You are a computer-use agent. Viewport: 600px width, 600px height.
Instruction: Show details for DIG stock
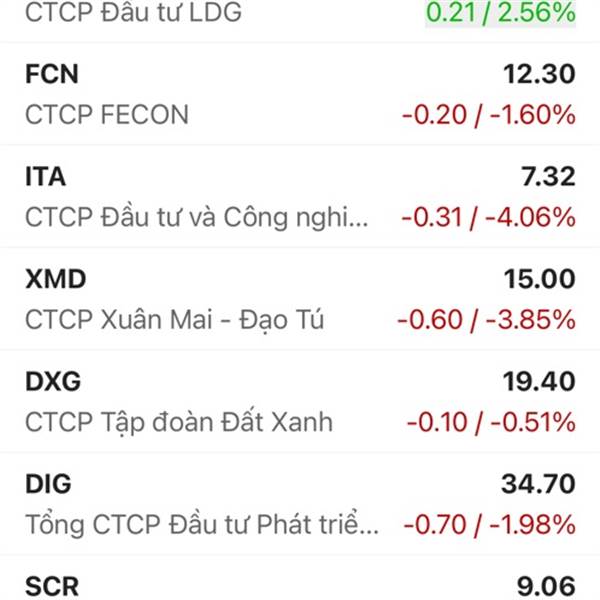[x=300, y=505]
